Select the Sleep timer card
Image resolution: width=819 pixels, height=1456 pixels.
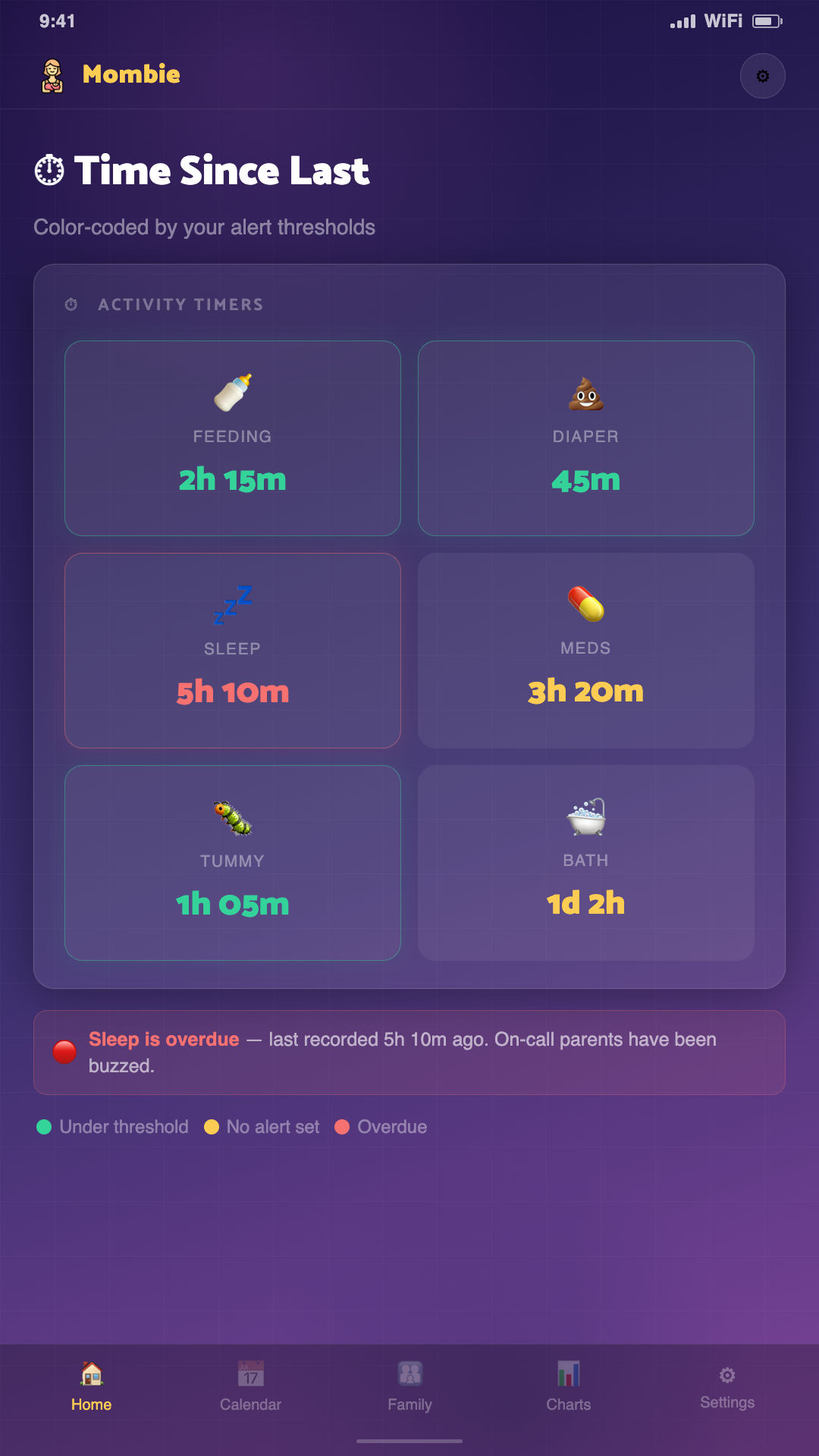pos(233,651)
